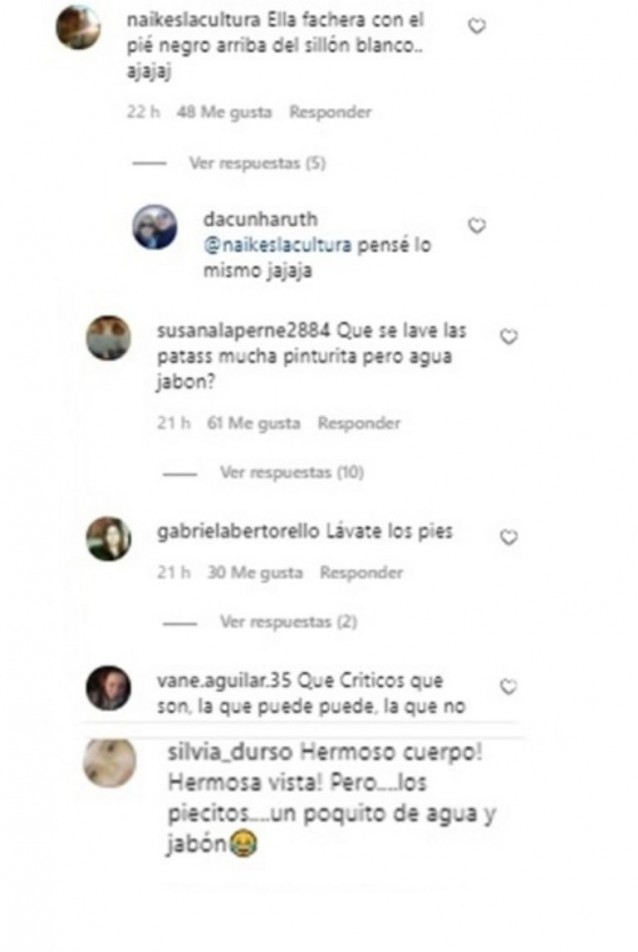Visit gabrielabertorello's profile from the avatar
Screen dimensions: 638x952
click(108, 538)
